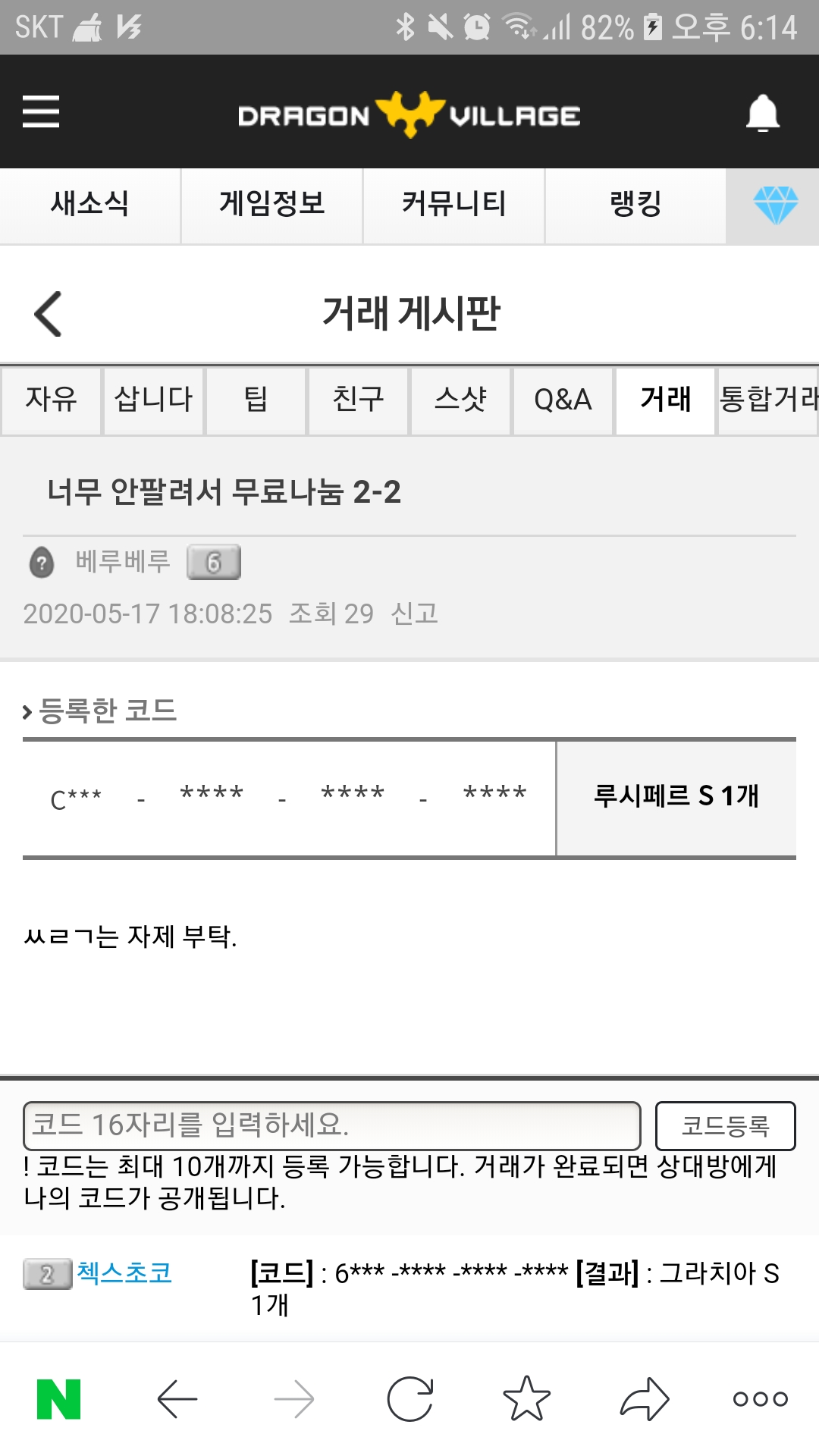The image size is (819, 1456).
Task: Select the 자유 board tab
Action: click(x=51, y=400)
